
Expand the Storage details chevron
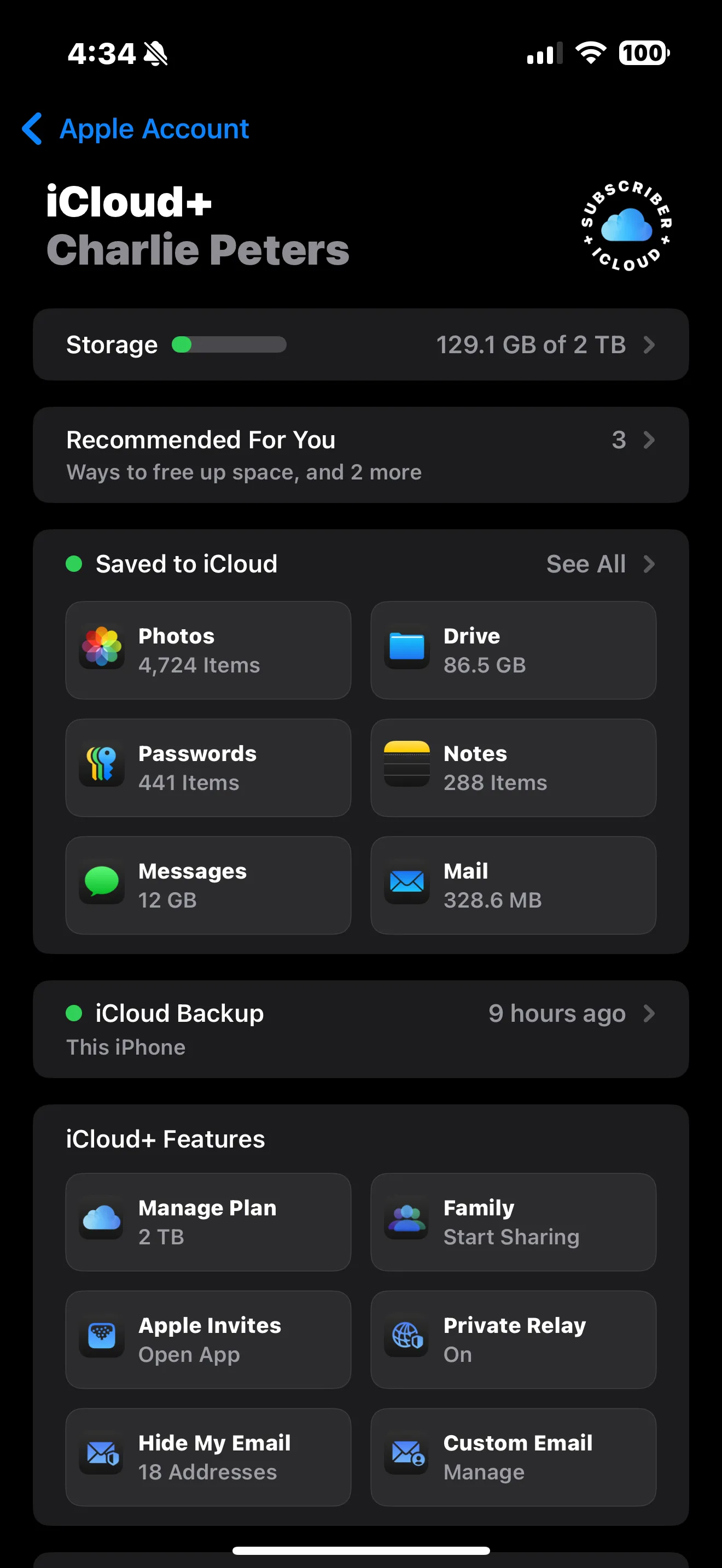[649, 344]
